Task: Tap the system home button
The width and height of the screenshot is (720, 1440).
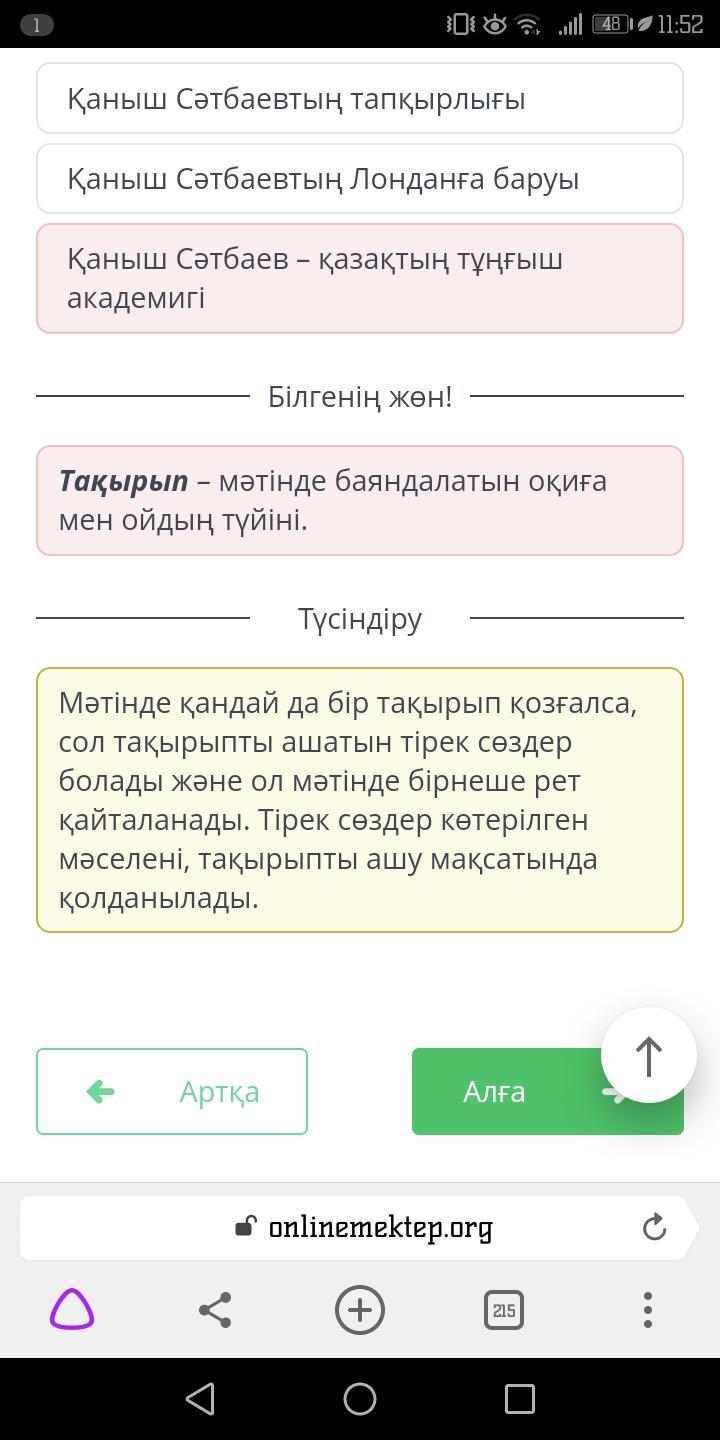Action: (360, 1398)
